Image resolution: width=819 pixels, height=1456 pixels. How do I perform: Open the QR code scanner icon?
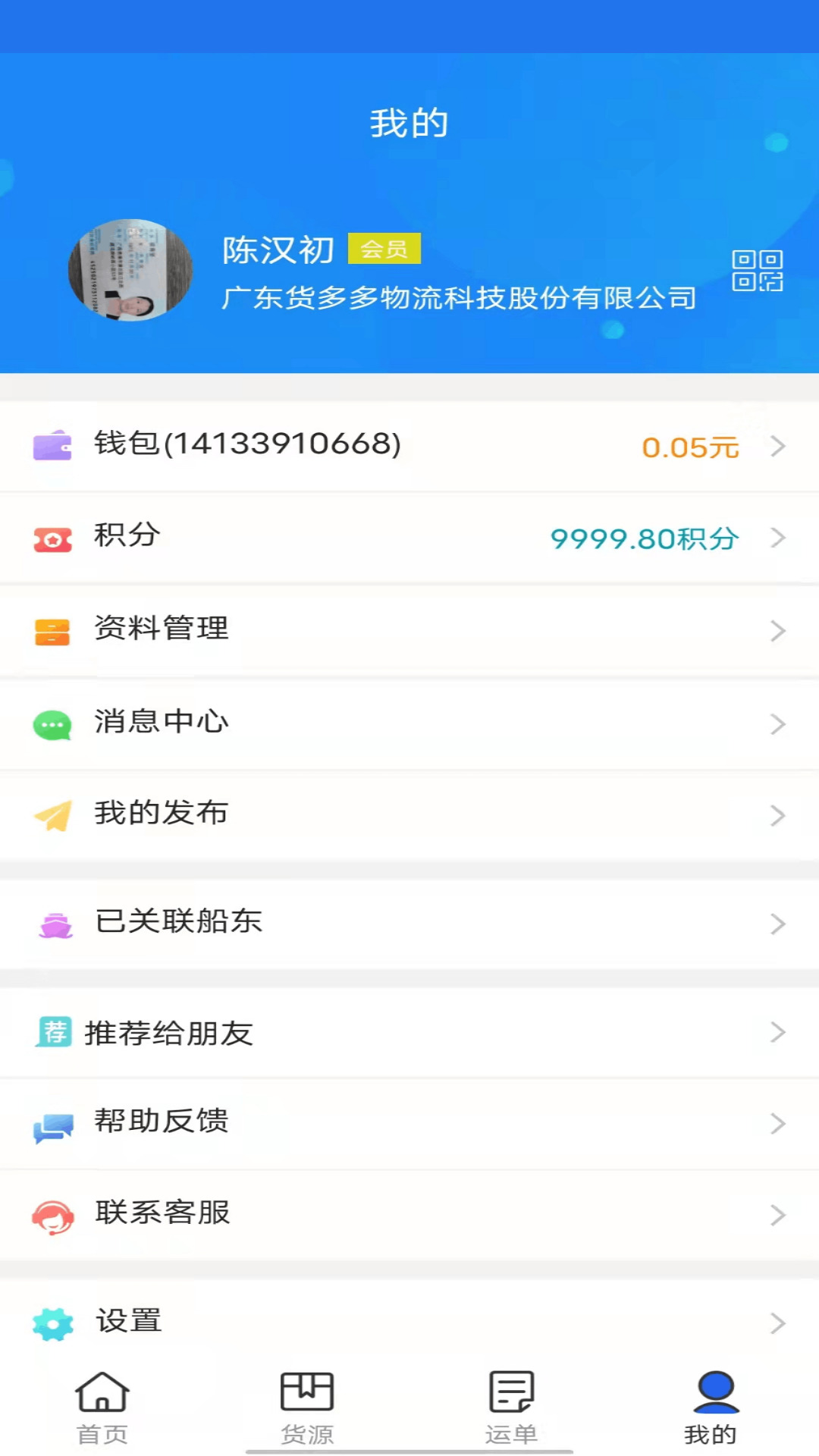click(x=758, y=271)
